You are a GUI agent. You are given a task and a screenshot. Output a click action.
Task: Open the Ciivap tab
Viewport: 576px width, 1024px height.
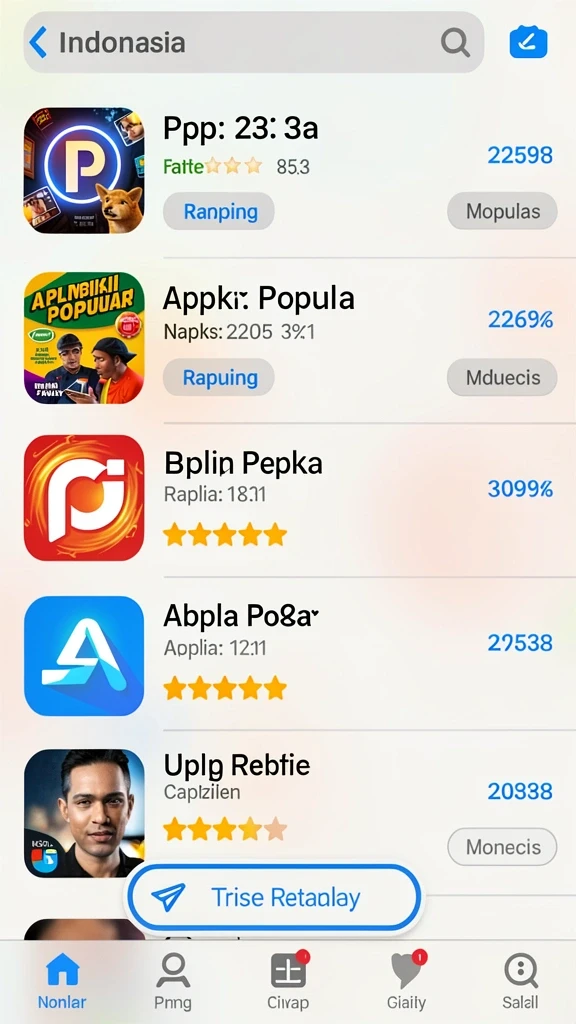click(288, 981)
